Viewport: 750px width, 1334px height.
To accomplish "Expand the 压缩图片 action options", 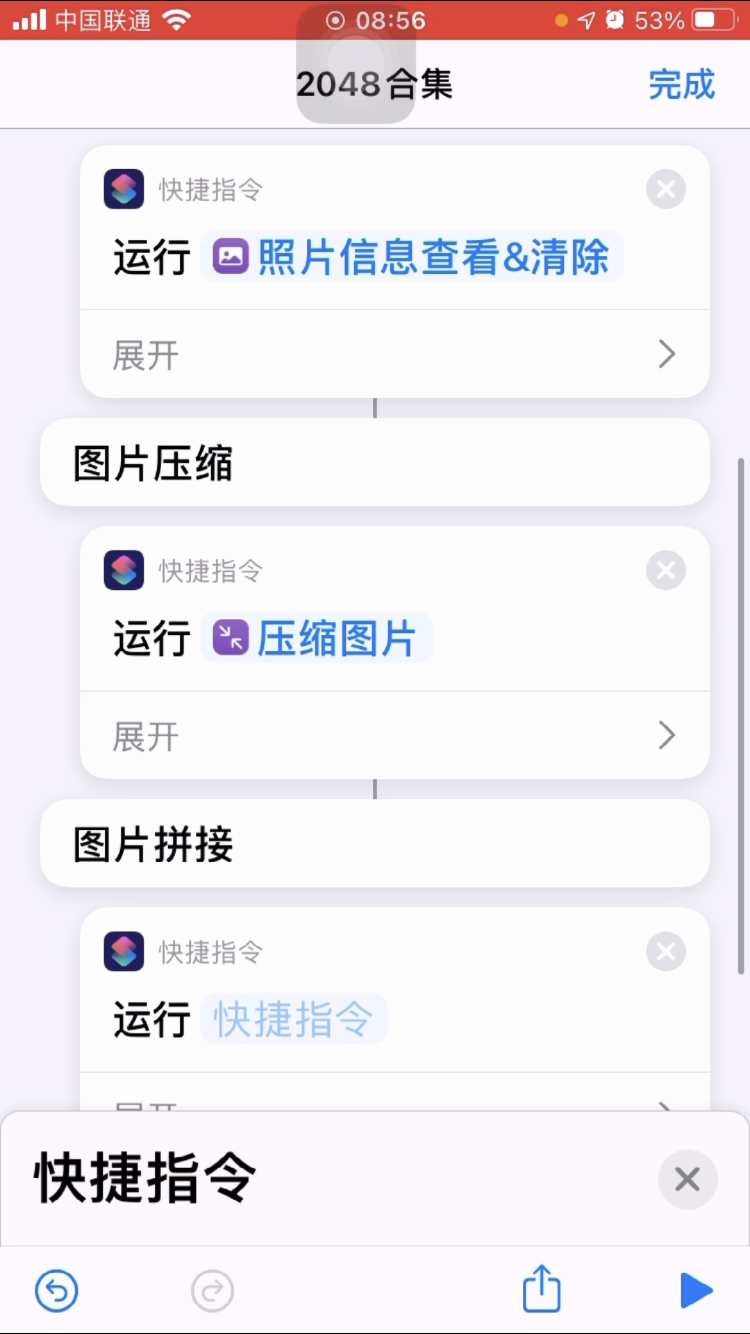I will tap(394, 736).
